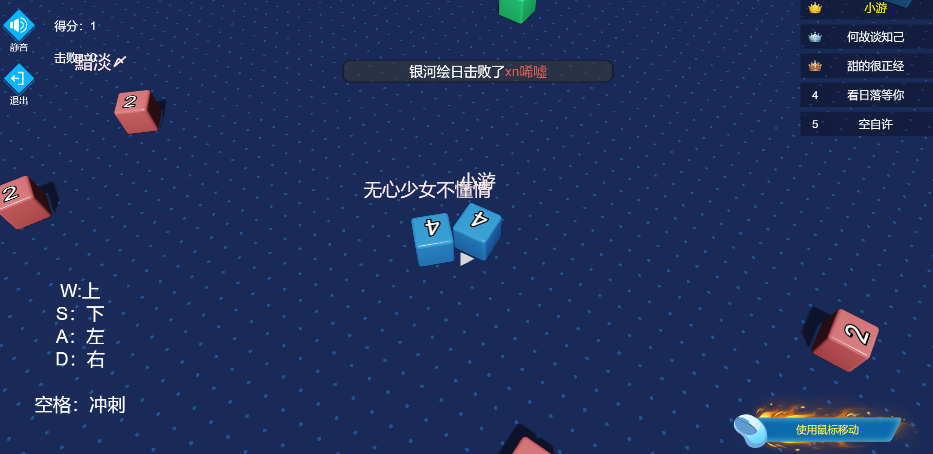Switch control mode with 使用鼠标移动 button
This screenshot has height=454, width=933.
pos(827,429)
